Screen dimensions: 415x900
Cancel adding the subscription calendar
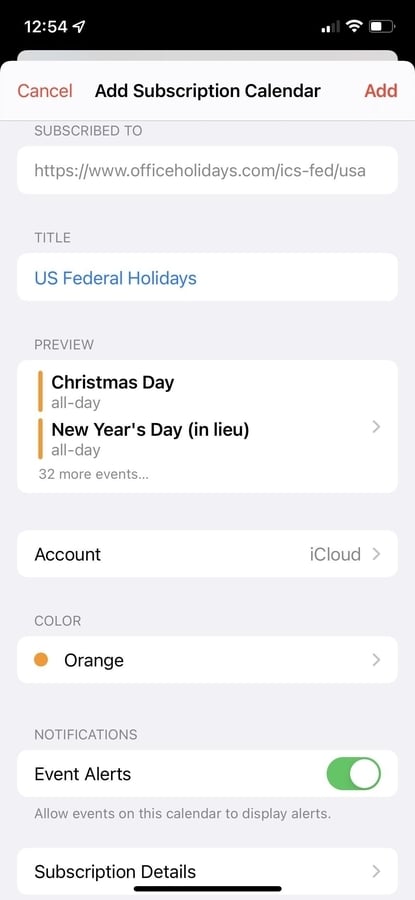45,91
